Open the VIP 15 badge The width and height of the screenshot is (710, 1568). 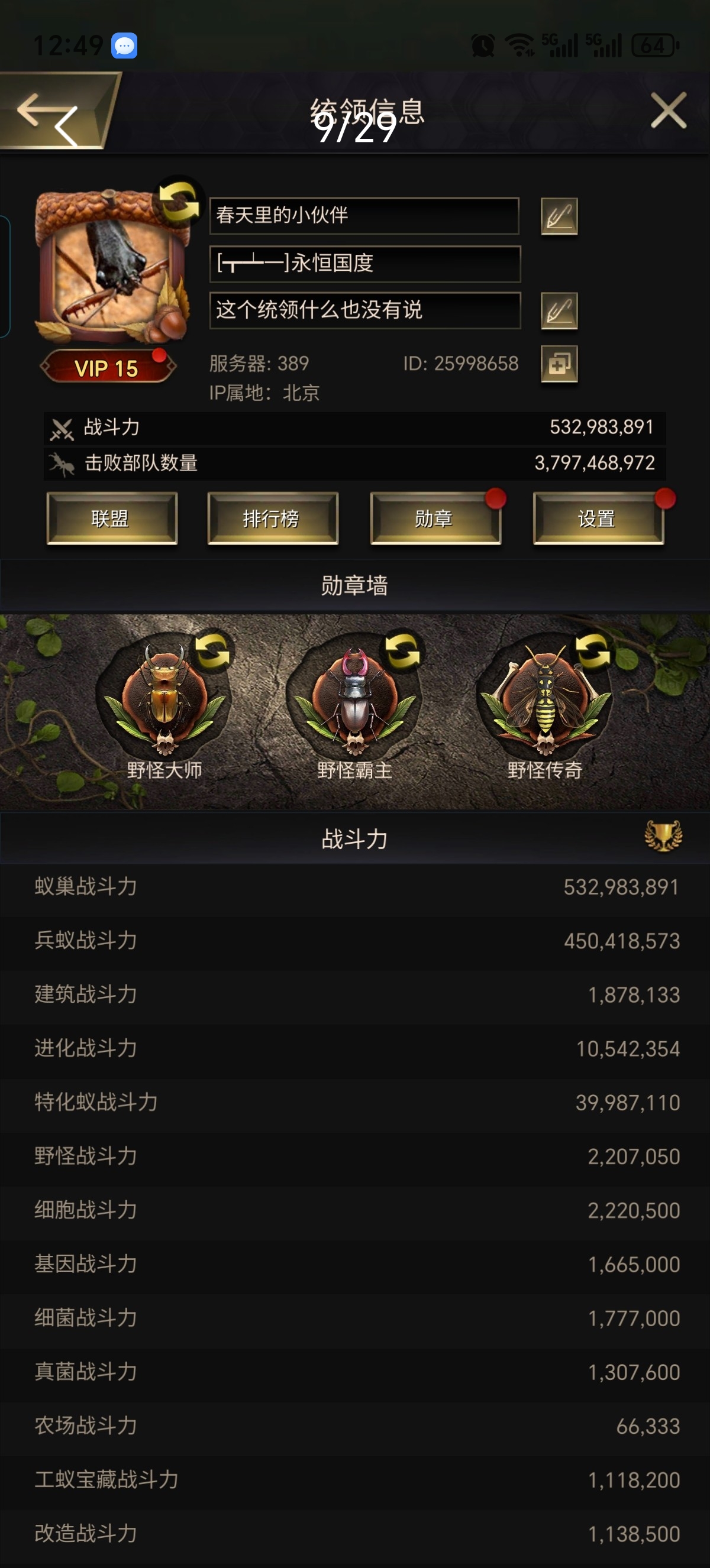click(108, 368)
